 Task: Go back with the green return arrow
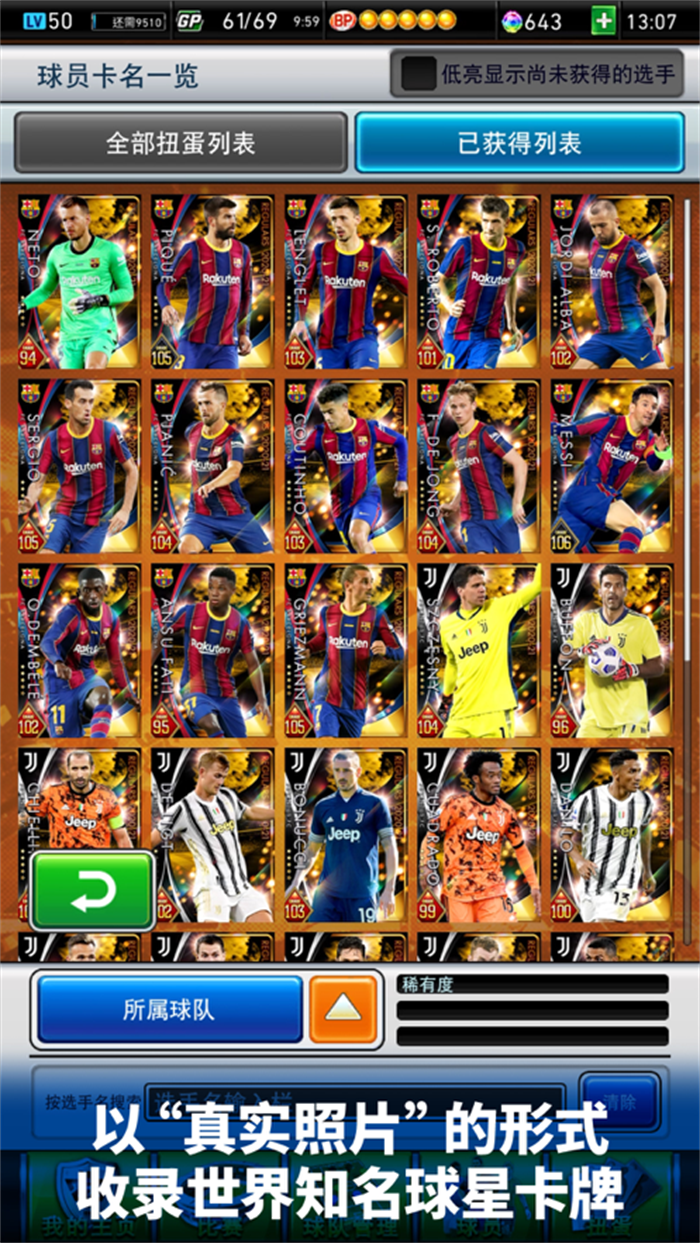click(x=92, y=891)
